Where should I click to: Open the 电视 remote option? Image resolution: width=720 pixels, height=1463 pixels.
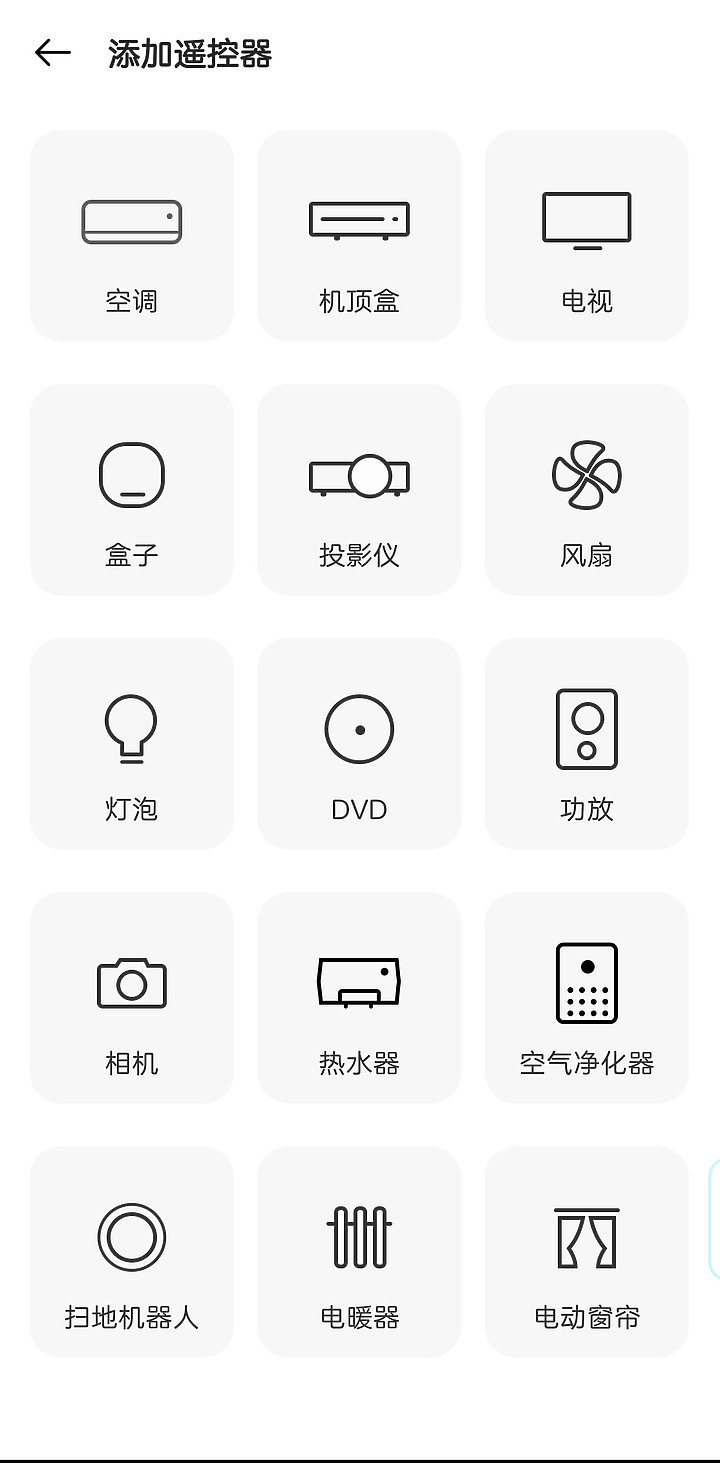coord(587,235)
